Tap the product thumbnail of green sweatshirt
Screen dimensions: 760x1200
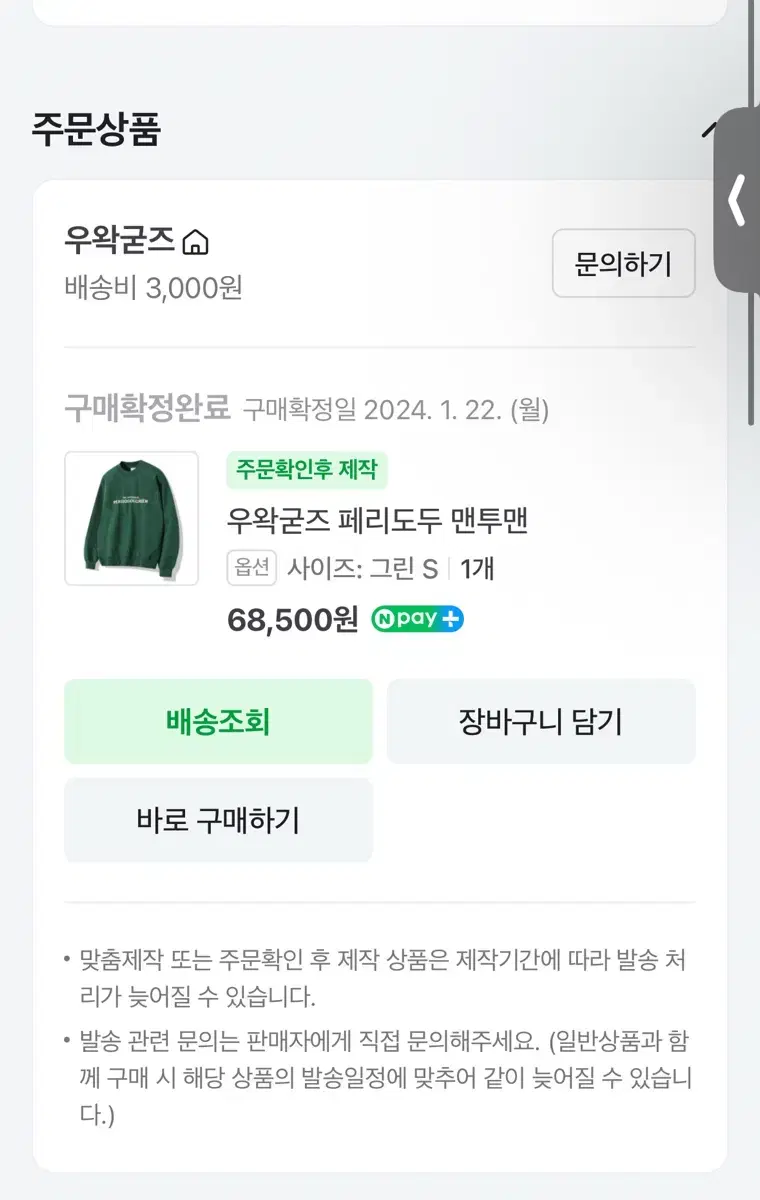[x=132, y=520]
